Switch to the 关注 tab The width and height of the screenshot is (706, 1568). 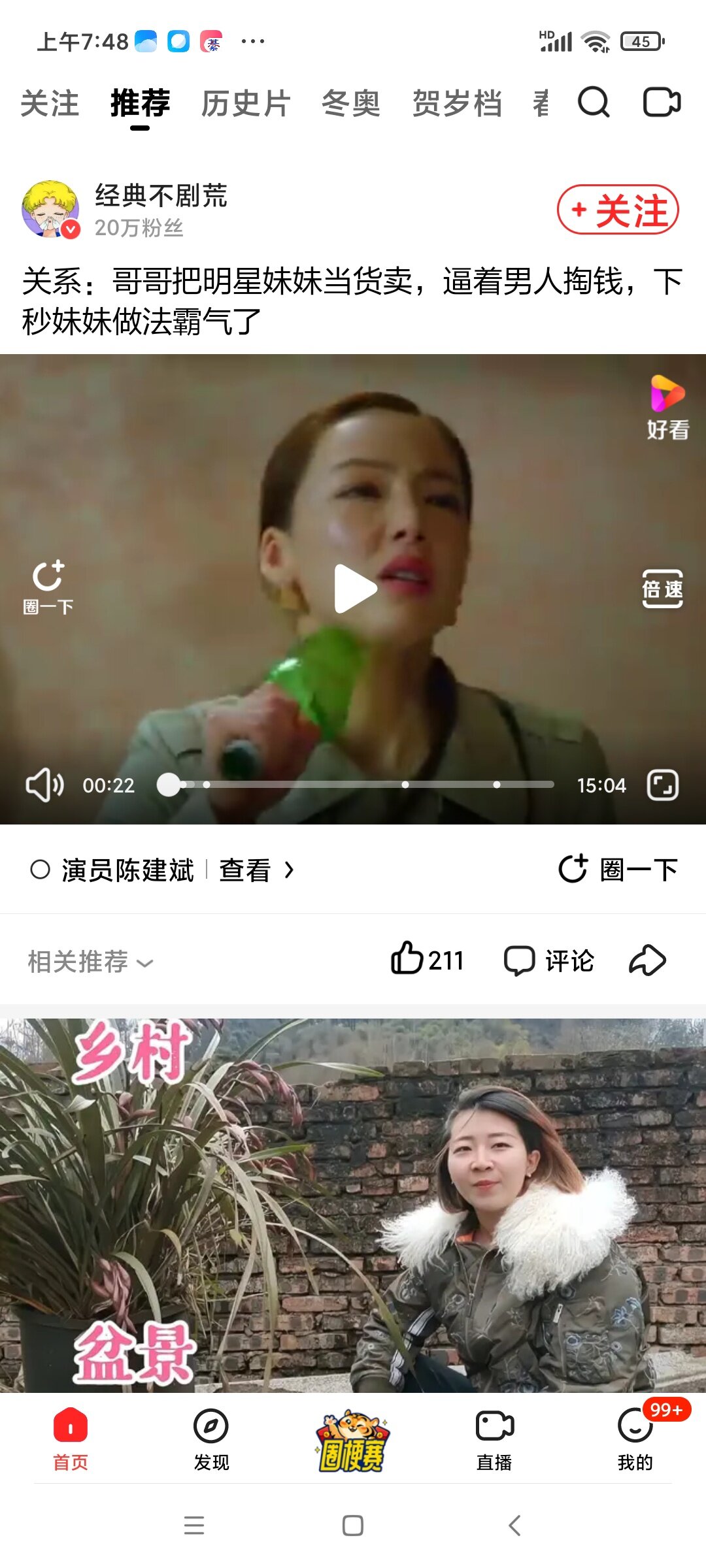(50, 104)
